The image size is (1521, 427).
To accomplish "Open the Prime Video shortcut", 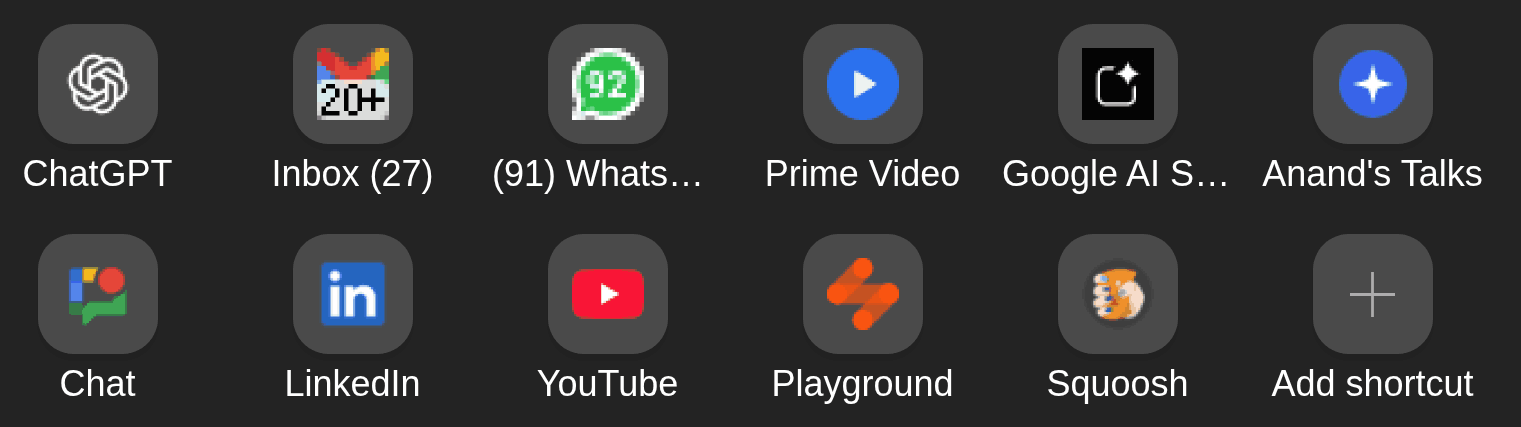I will [x=863, y=84].
